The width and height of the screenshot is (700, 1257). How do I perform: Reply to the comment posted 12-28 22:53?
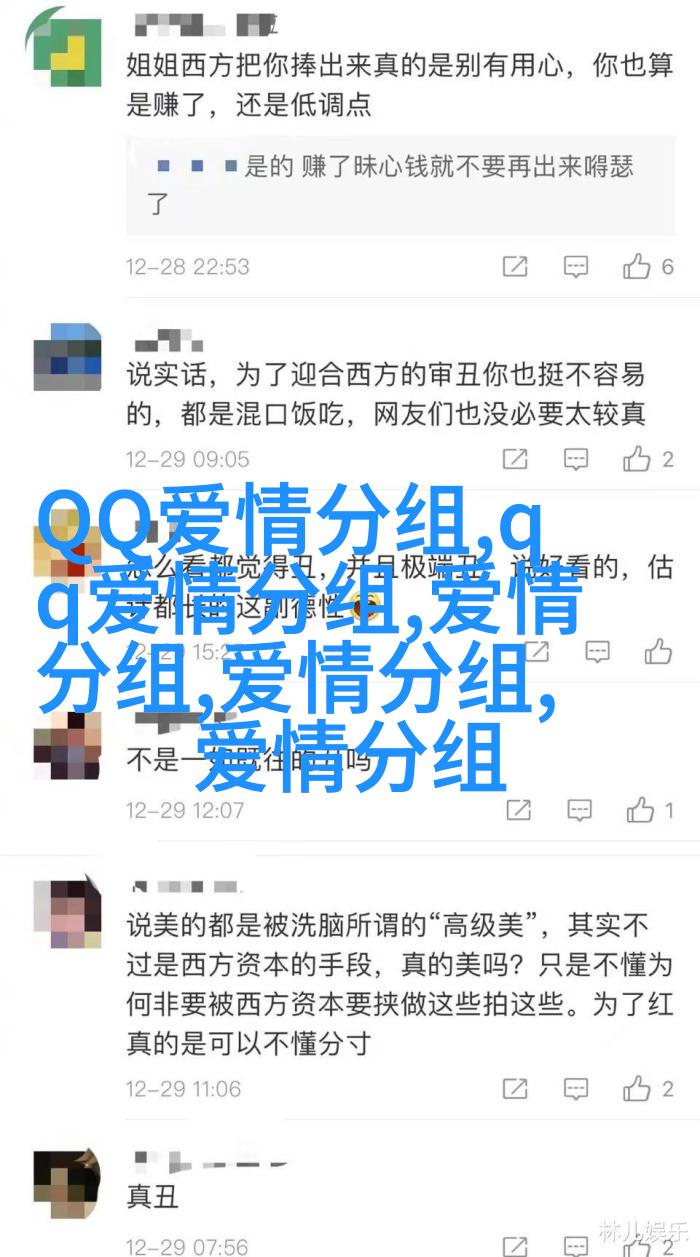pos(575,266)
